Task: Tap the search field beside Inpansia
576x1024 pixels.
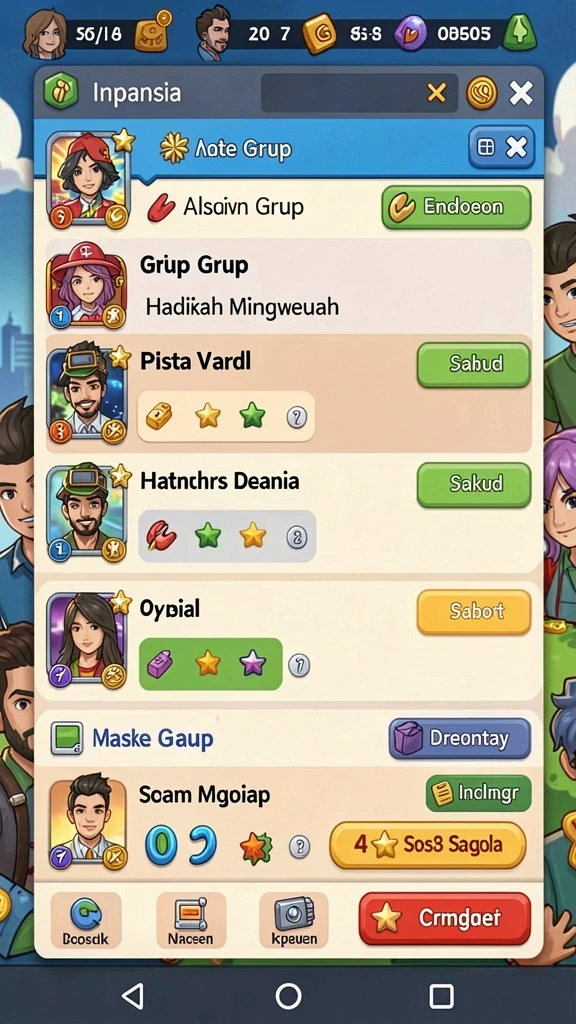Action: point(359,93)
